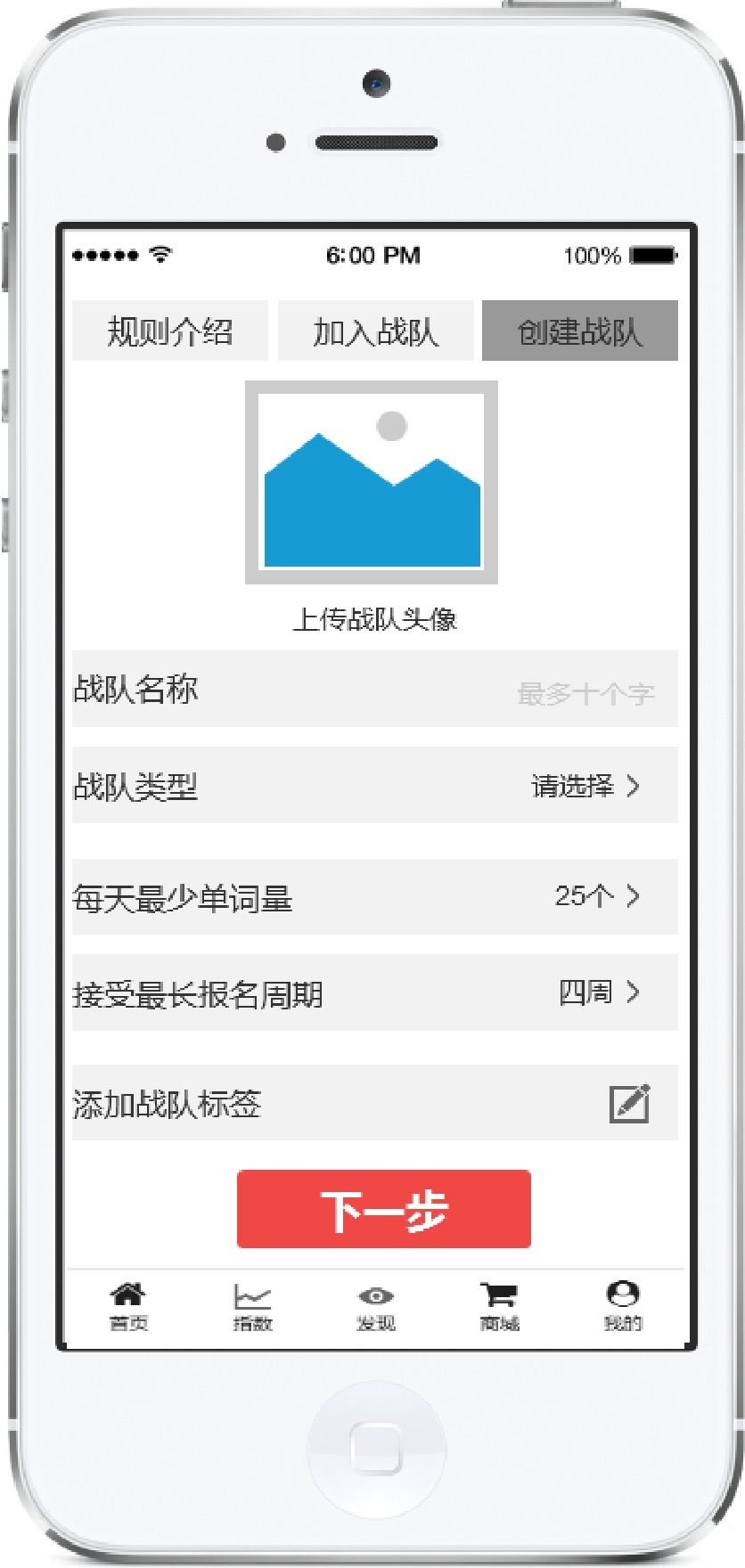This screenshot has height=1568, width=745.
Task: Change 每天最少单词量 setting
Action: click(x=595, y=896)
